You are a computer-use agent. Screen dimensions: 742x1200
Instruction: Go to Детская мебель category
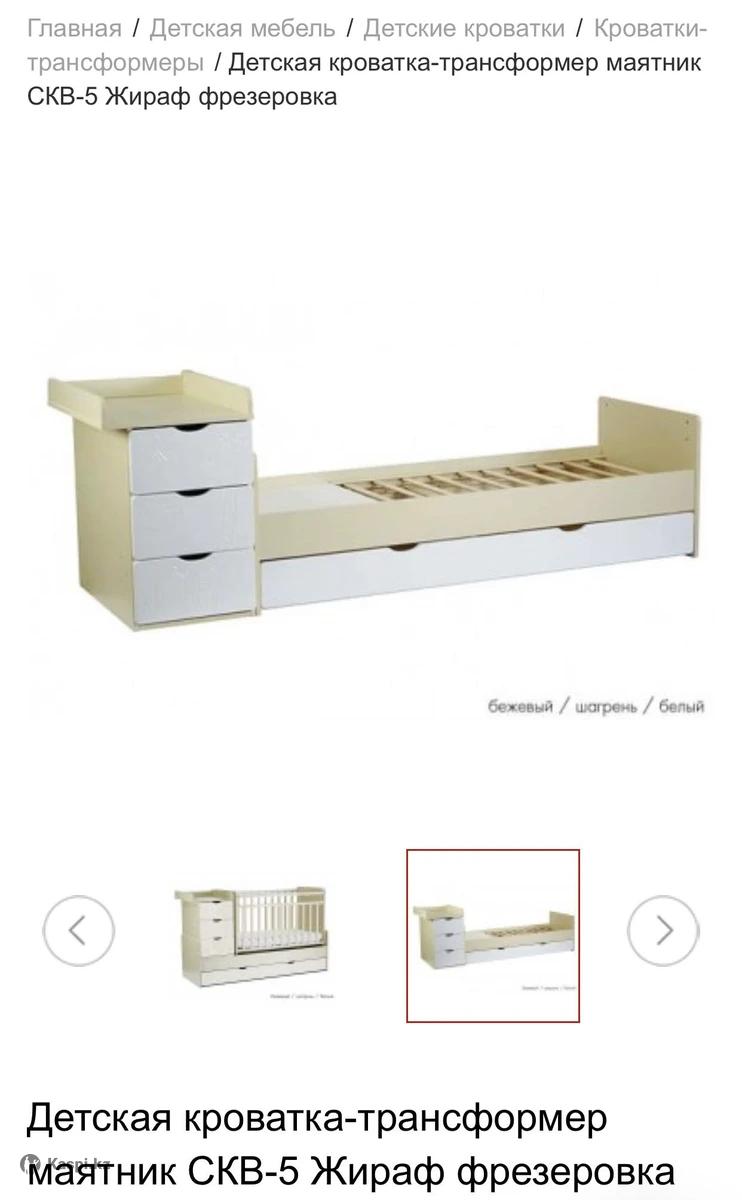tap(242, 28)
